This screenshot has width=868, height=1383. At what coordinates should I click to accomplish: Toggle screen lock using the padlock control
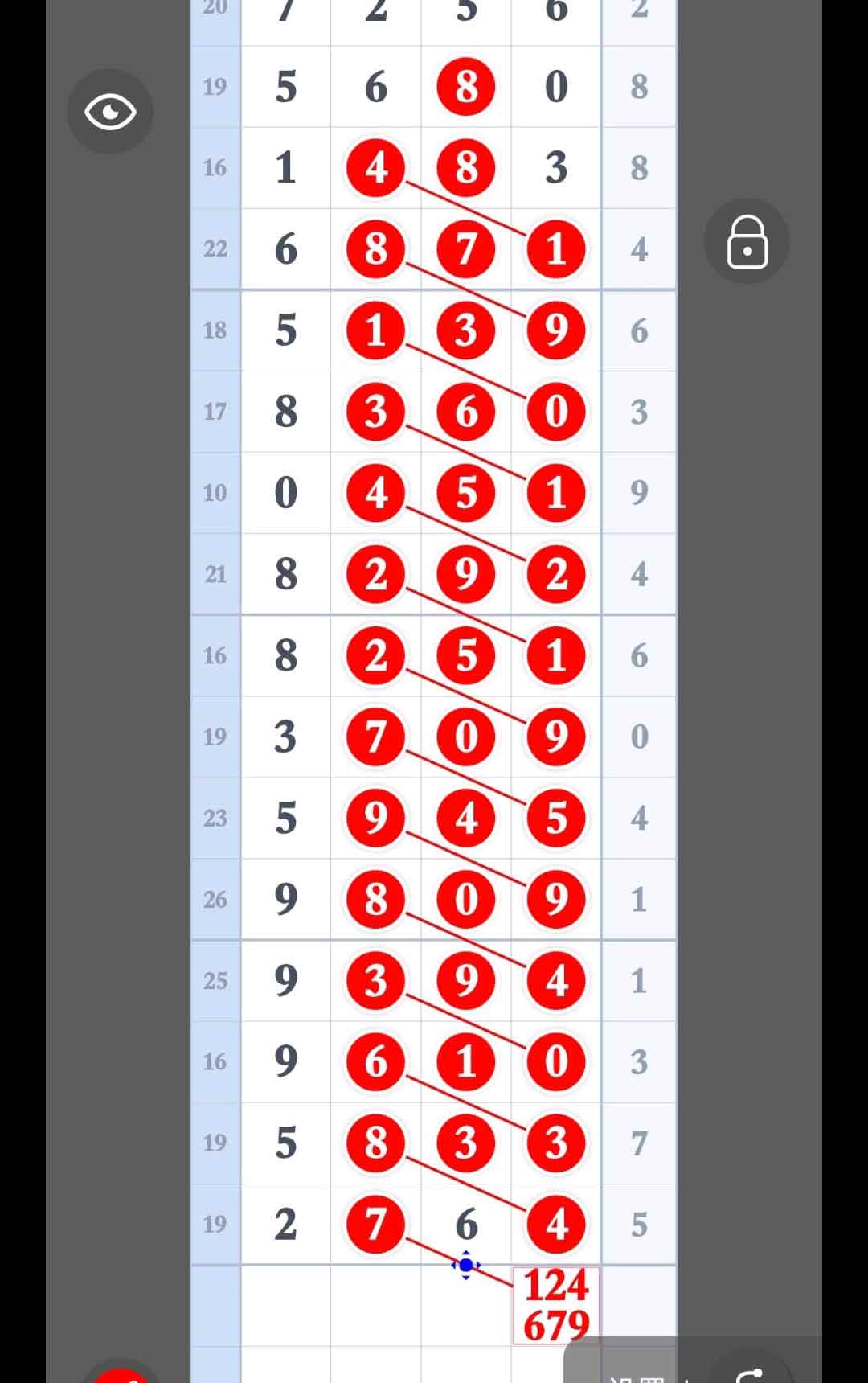745,242
